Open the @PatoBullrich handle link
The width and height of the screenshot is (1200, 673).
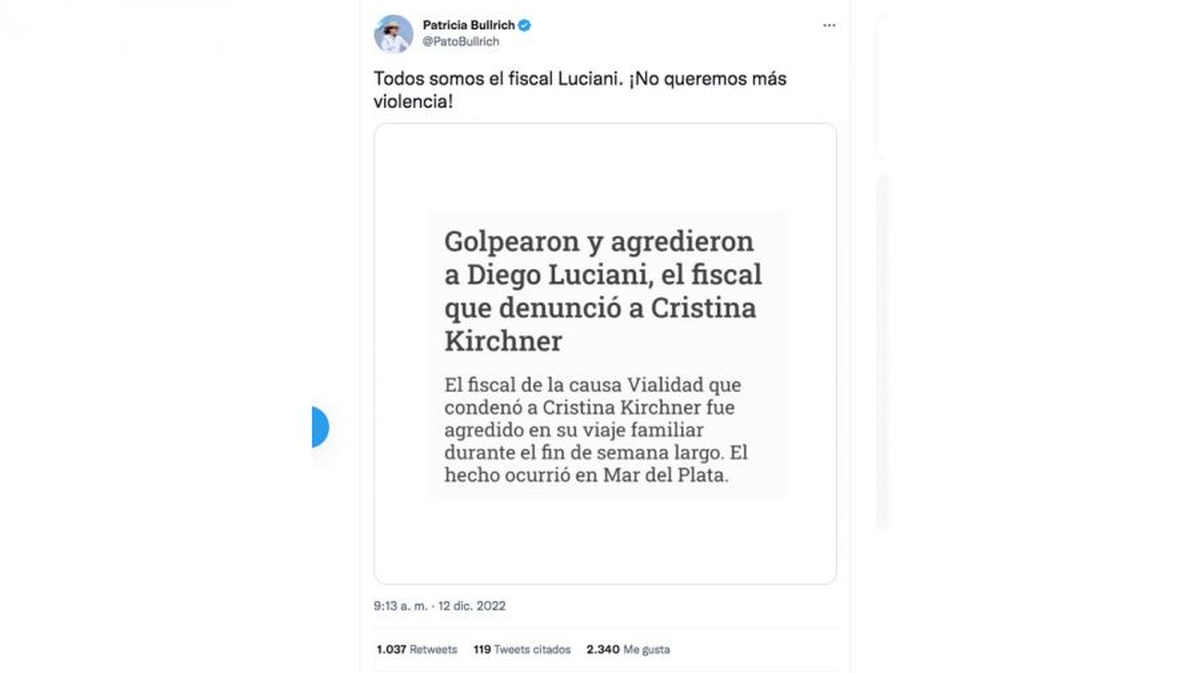coord(461,42)
